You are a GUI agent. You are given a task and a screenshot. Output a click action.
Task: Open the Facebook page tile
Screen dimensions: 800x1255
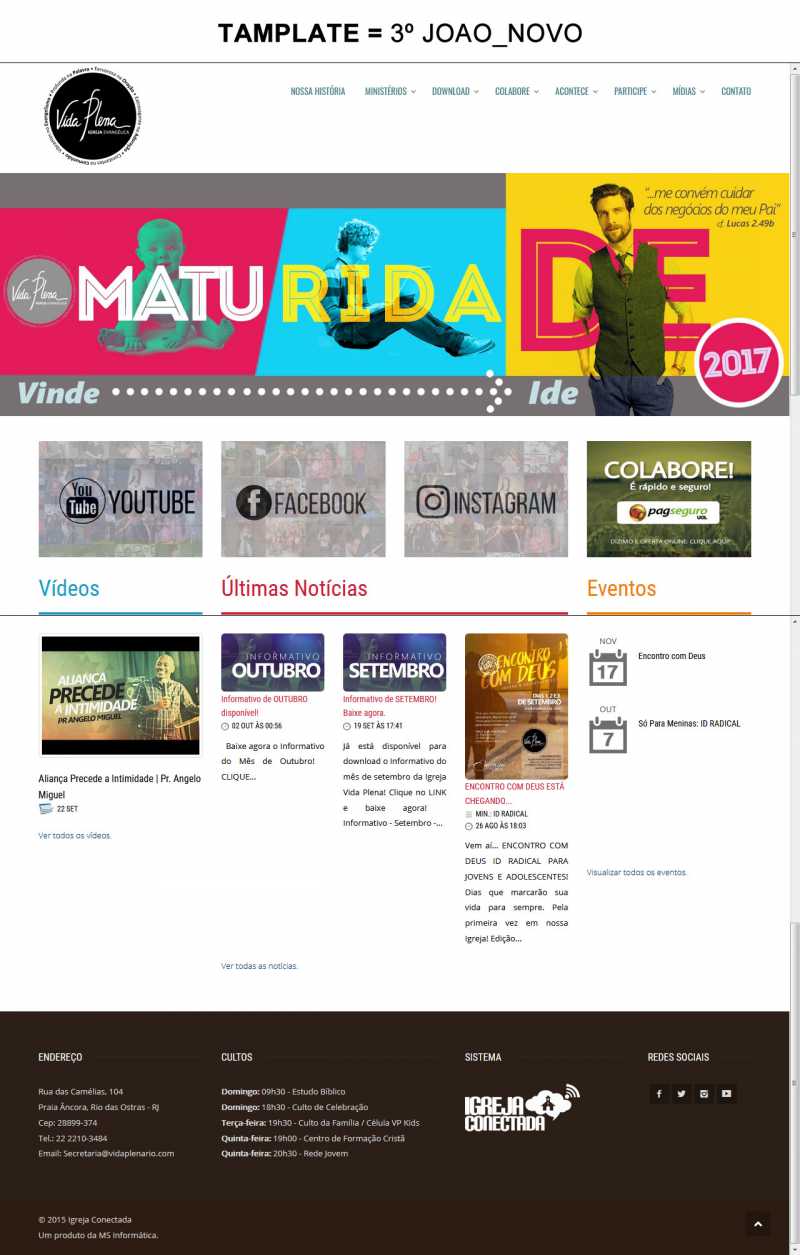point(303,499)
